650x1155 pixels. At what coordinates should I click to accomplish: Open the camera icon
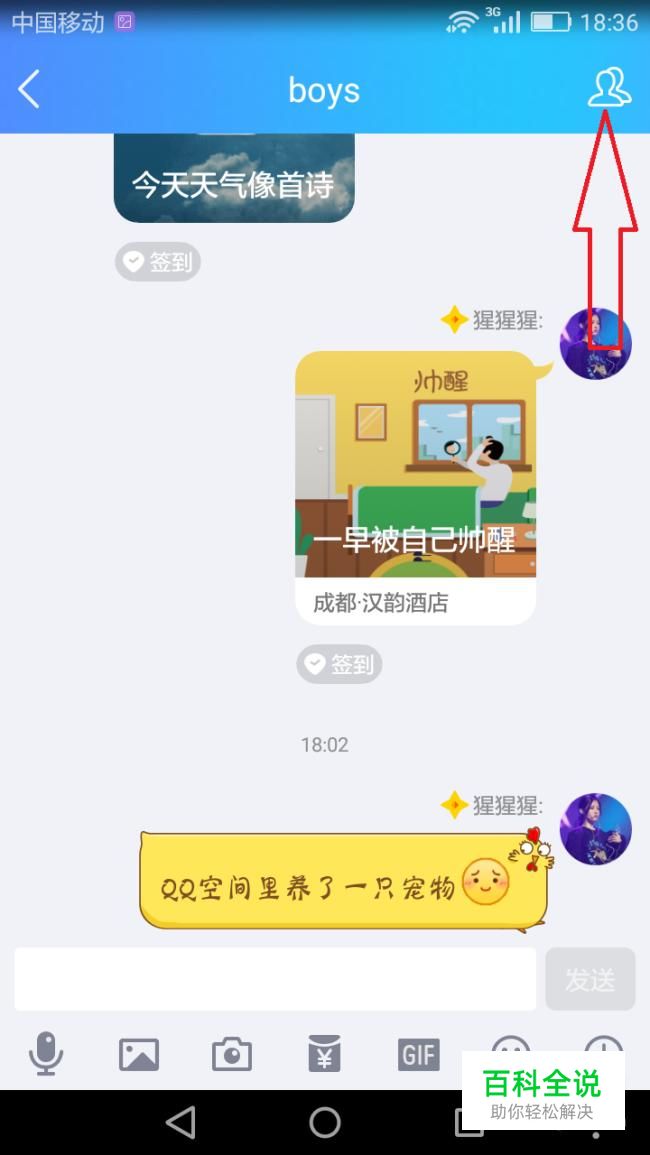click(x=232, y=1054)
